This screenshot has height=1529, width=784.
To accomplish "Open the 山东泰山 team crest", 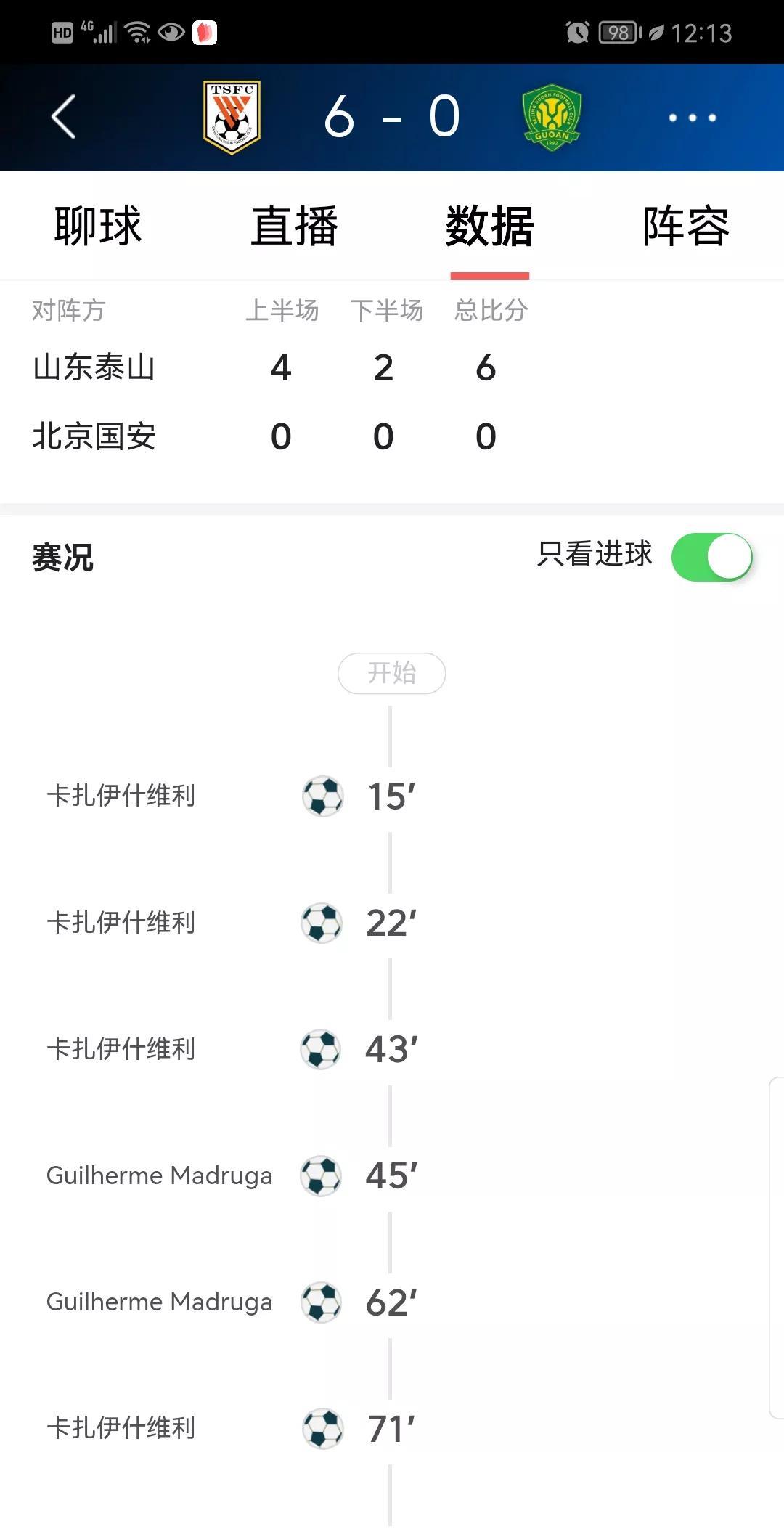I will coord(232,117).
